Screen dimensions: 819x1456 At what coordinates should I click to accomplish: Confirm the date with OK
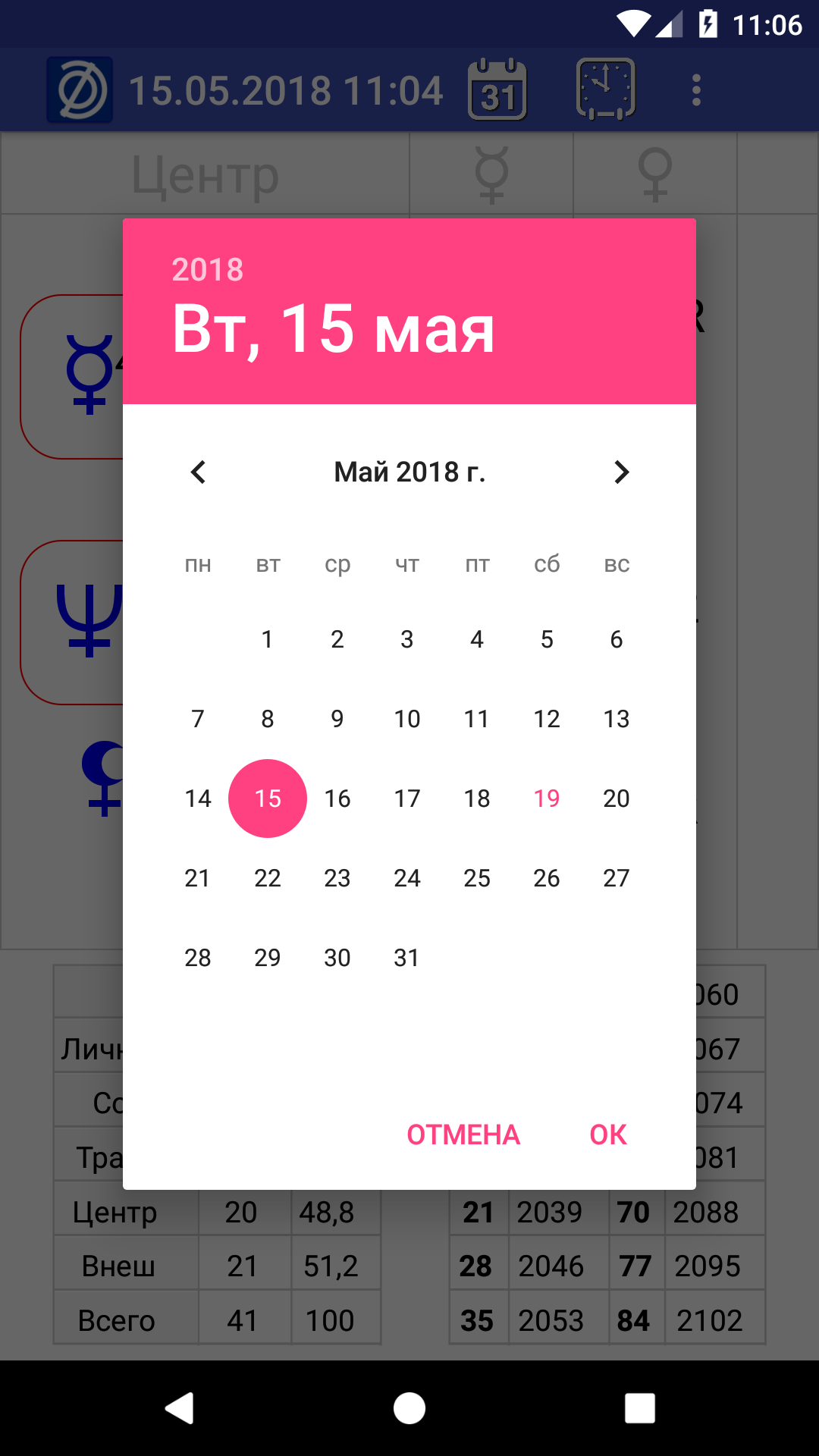pyautogui.click(x=608, y=1134)
